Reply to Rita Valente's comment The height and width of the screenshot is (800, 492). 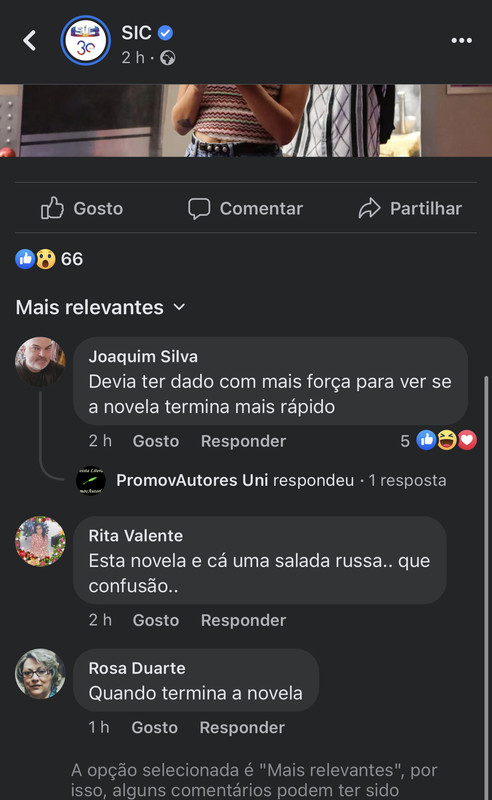(x=243, y=620)
